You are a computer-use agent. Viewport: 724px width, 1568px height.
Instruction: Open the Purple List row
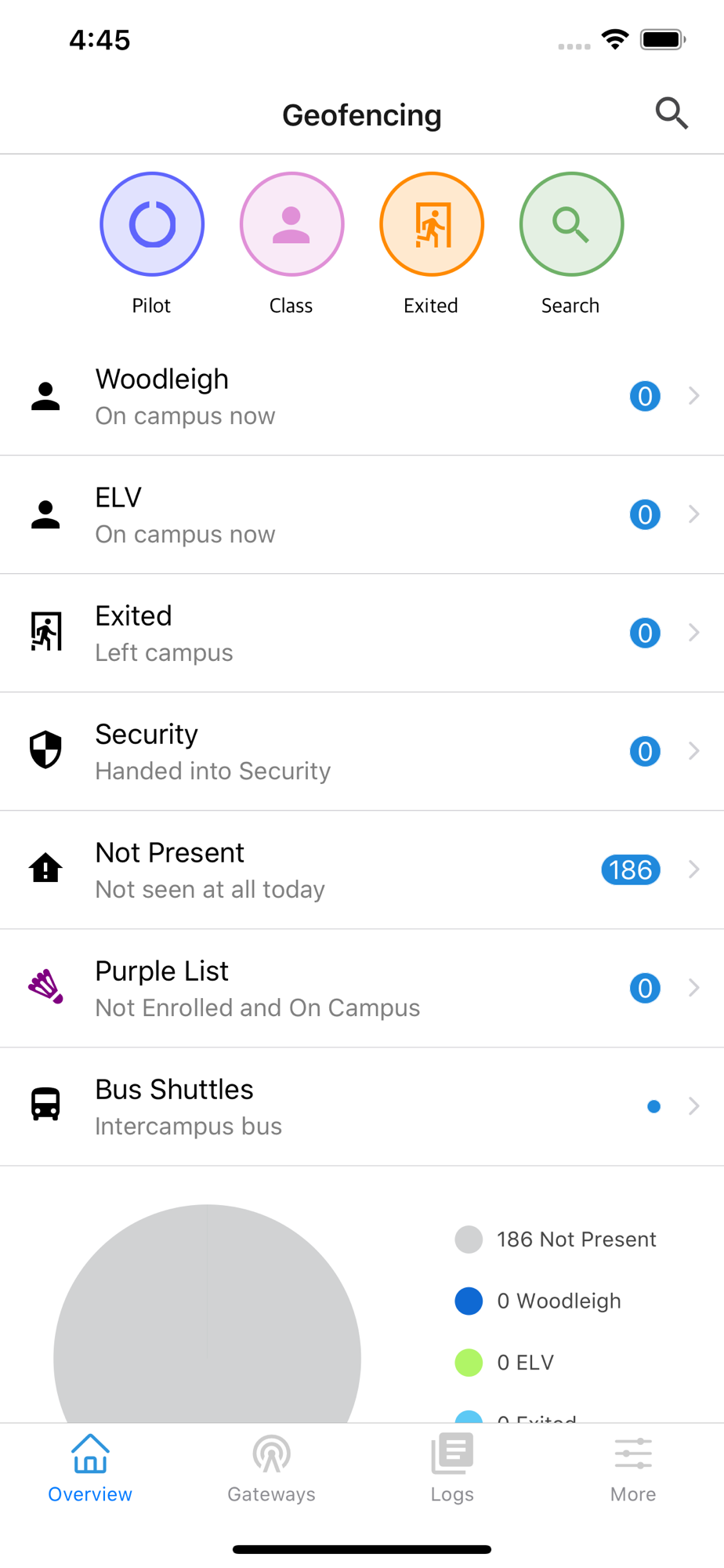click(x=362, y=989)
